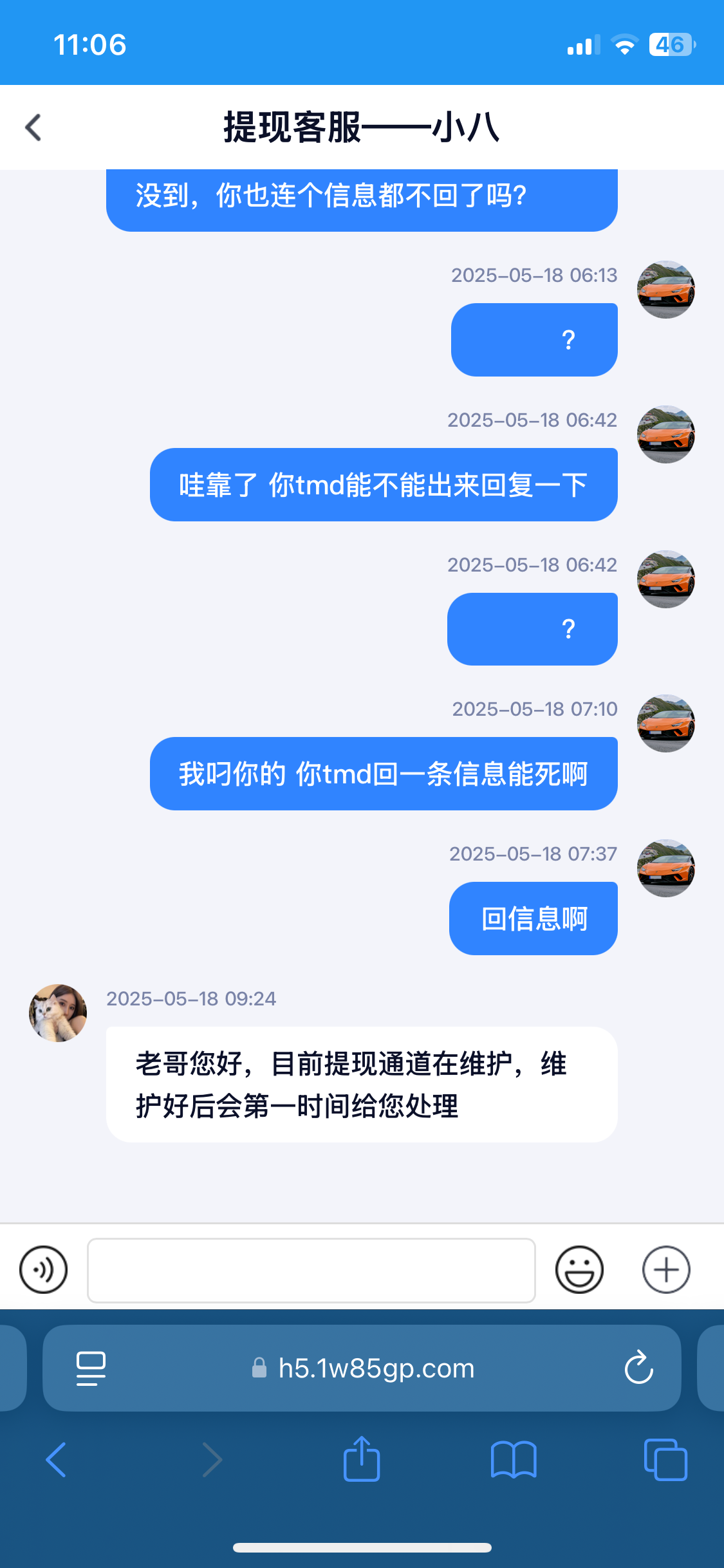Go back from the 提现客服 chat
The height and width of the screenshot is (1568, 724).
pyautogui.click(x=33, y=127)
